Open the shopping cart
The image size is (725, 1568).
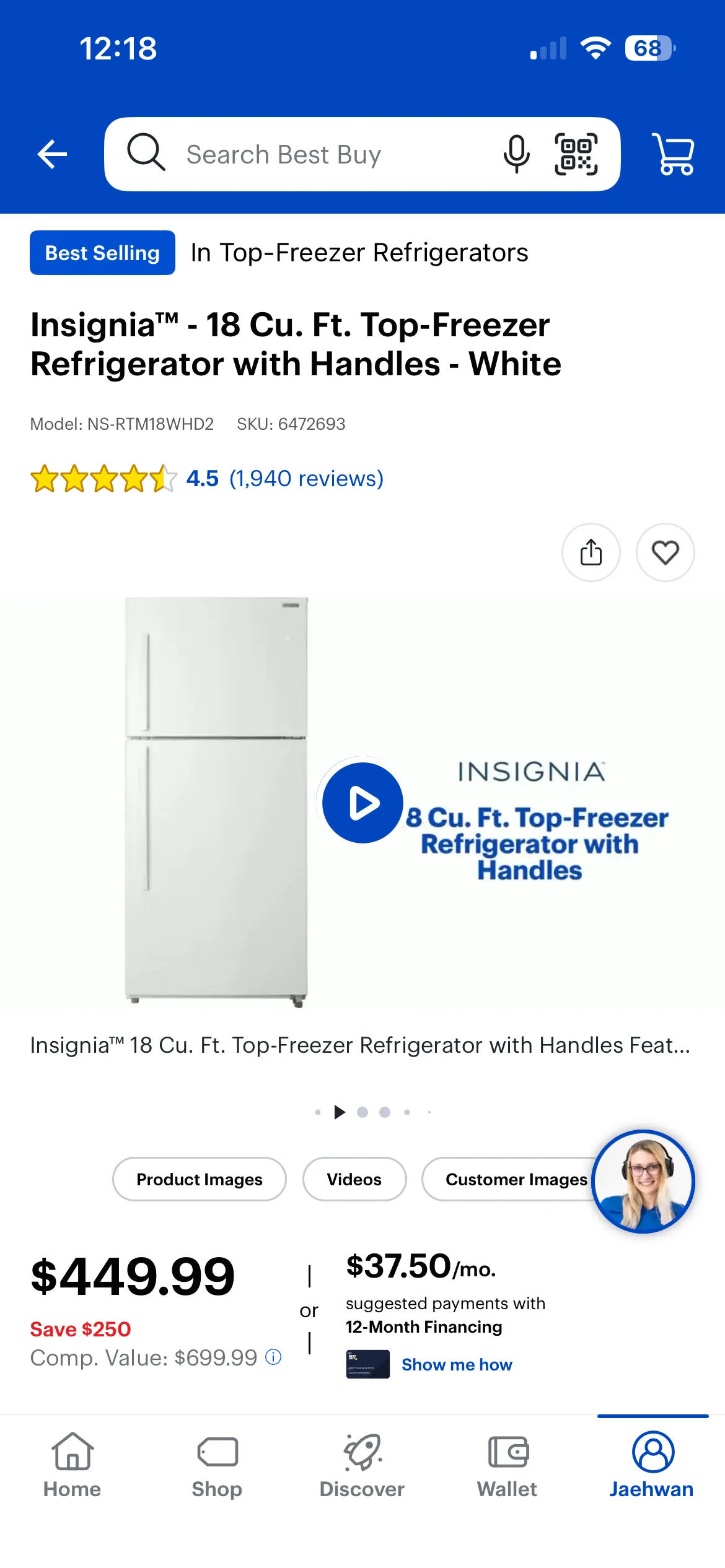tap(673, 154)
